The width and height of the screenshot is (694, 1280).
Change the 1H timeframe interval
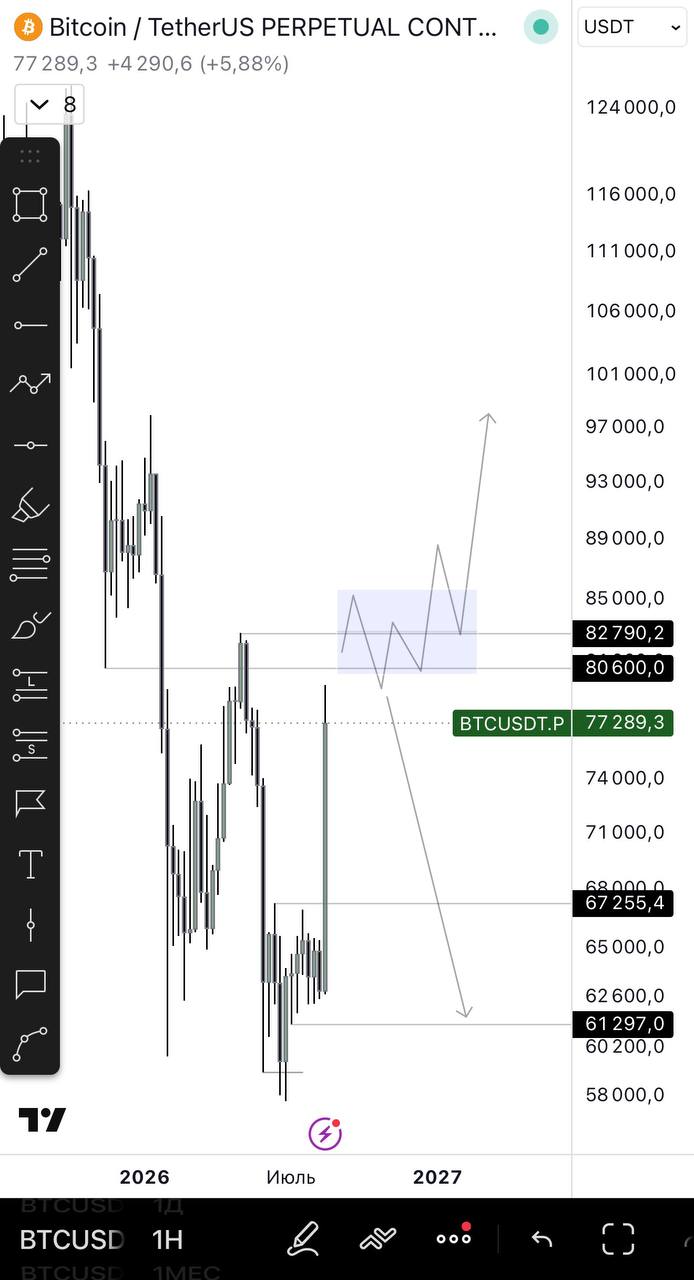click(x=167, y=1240)
